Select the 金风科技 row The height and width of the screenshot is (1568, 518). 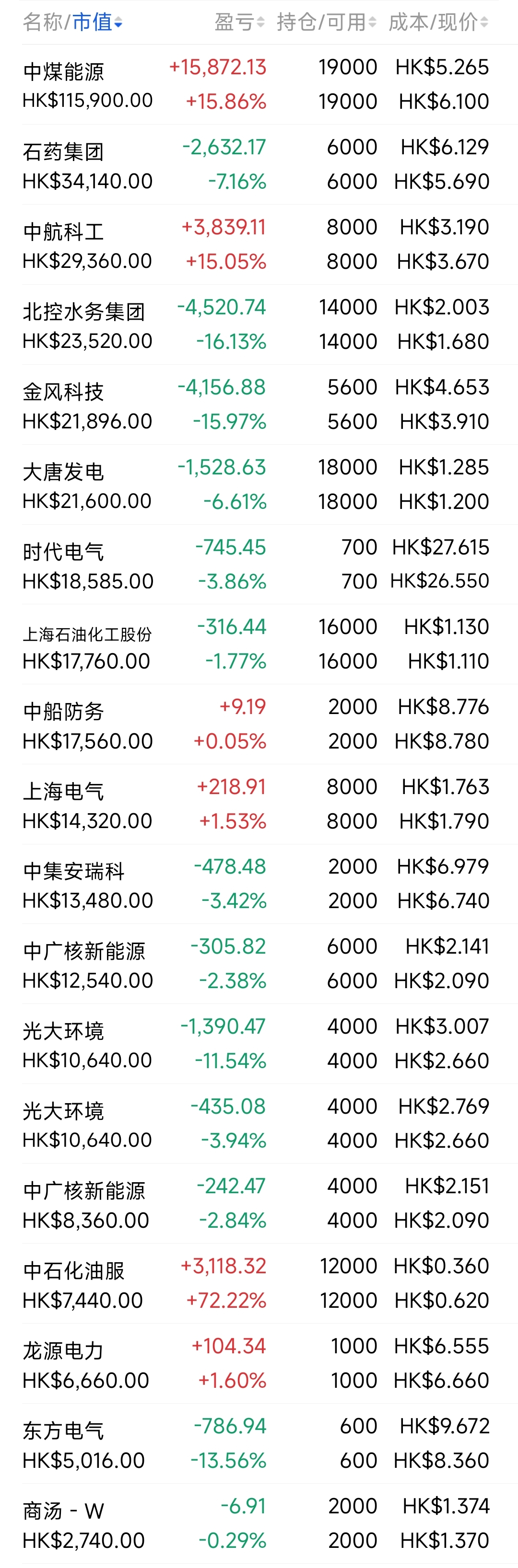[x=256, y=404]
